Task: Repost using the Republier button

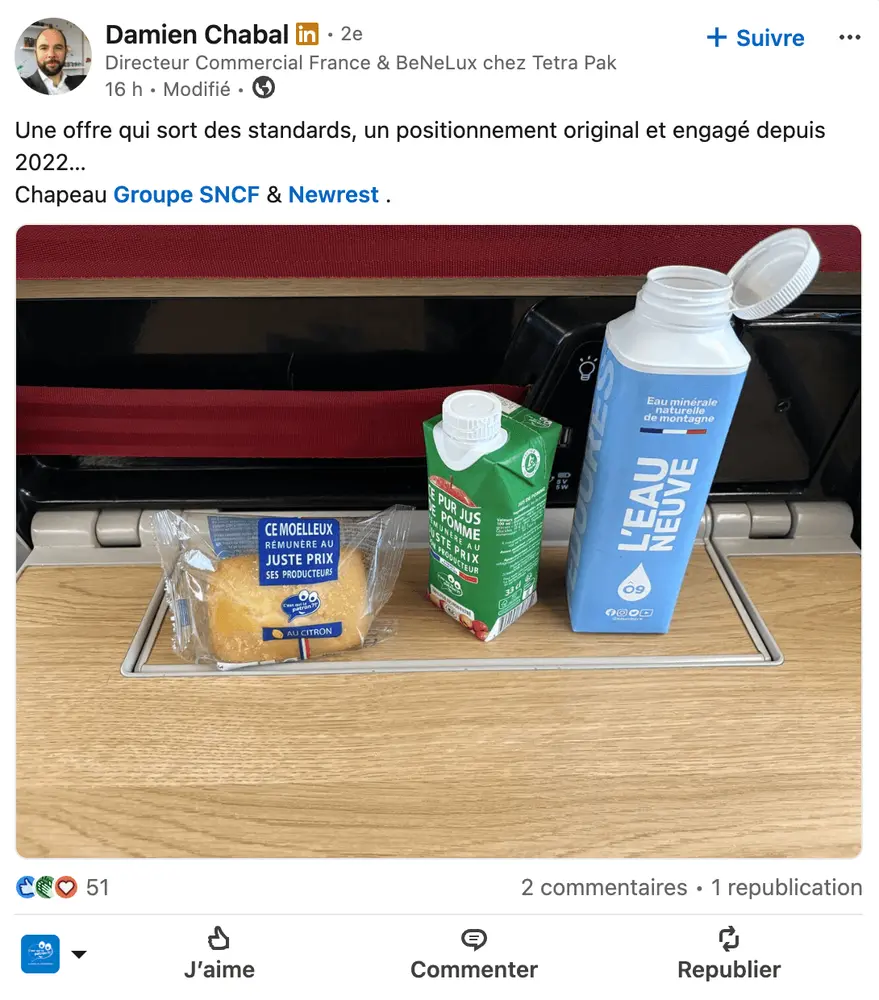Action: pos(729,953)
